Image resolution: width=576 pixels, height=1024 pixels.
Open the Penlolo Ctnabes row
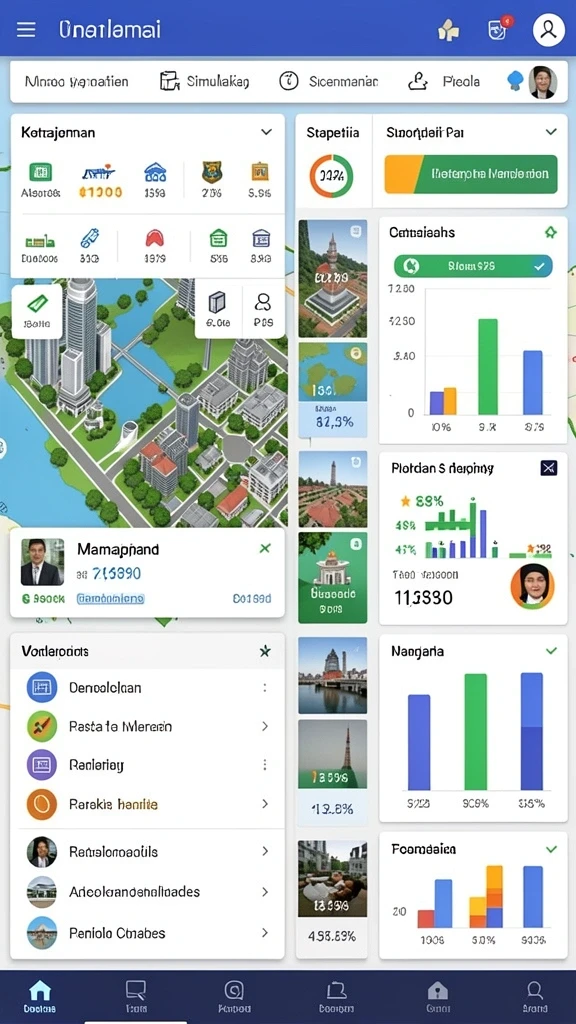click(x=148, y=933)
